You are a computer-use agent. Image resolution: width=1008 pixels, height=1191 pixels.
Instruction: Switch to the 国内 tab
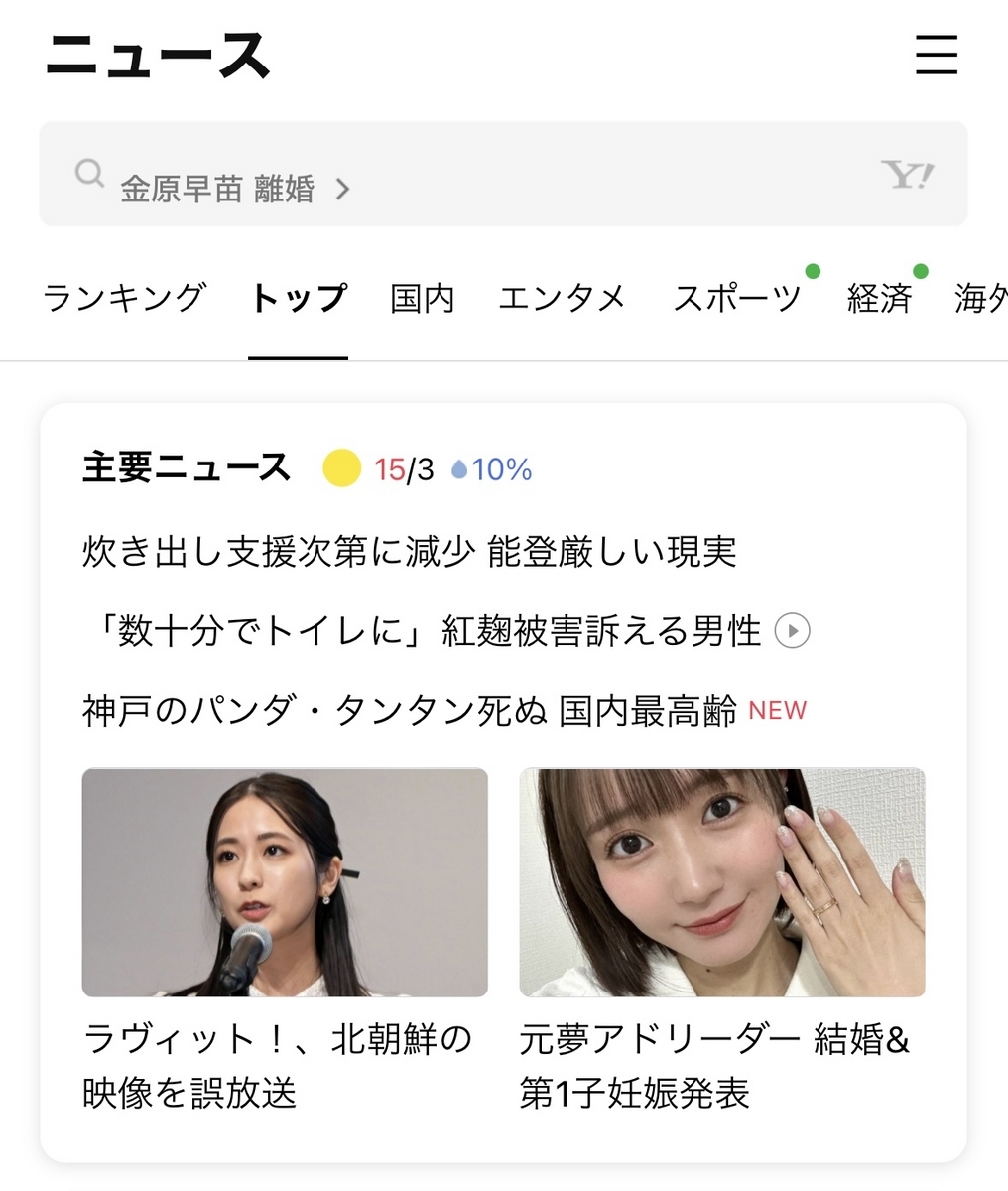(x=422, y=298)
